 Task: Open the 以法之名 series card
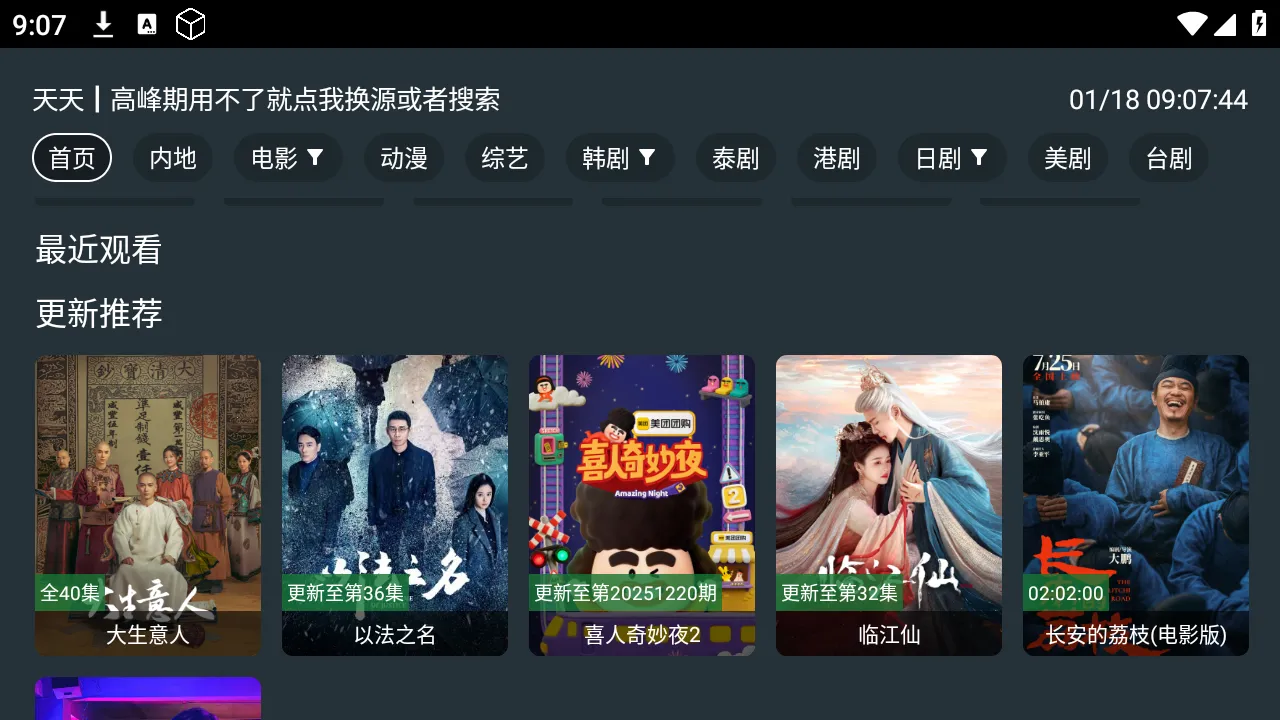[395, 505]
